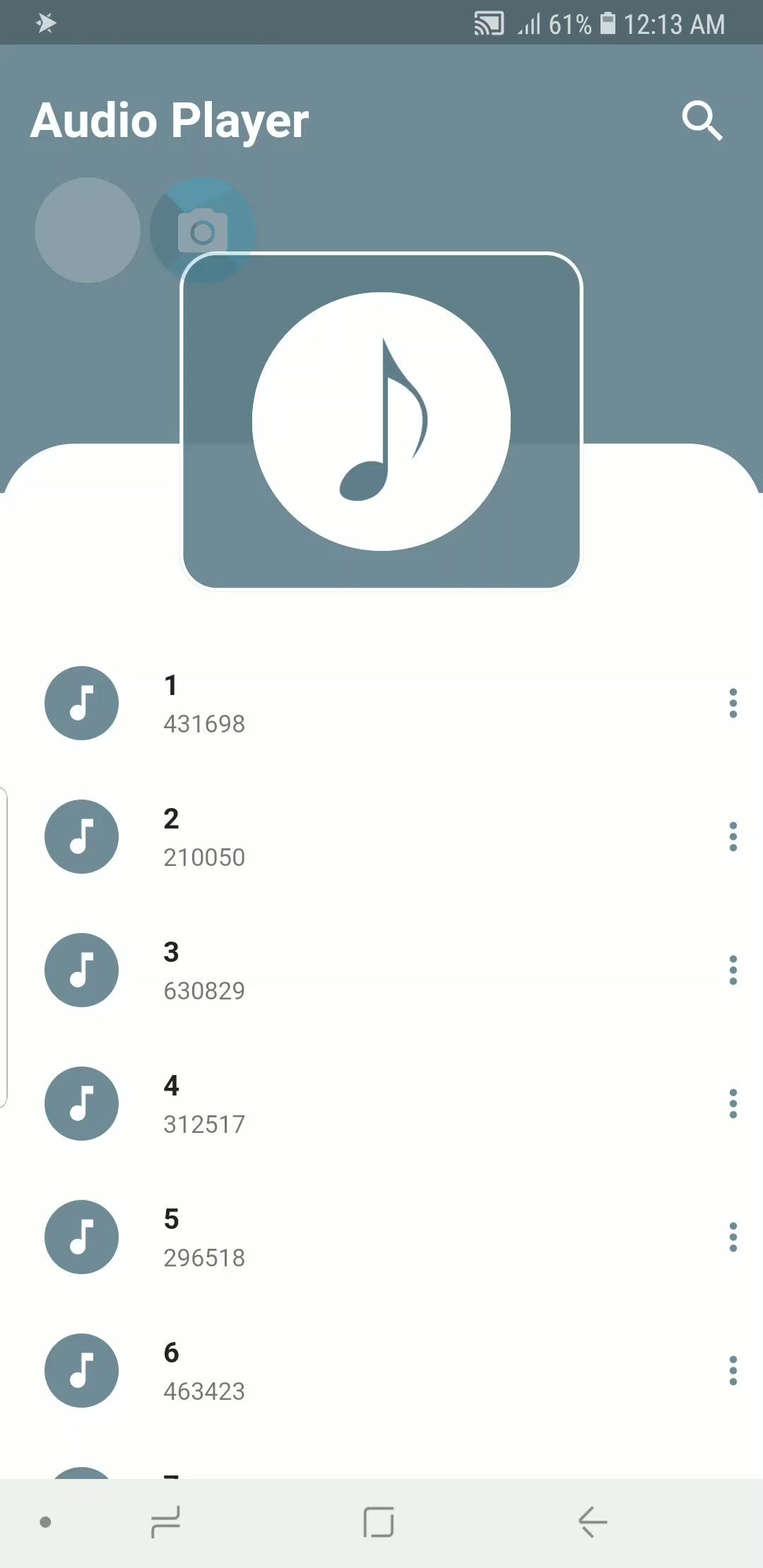Click the cast icon in the status bar
Screen dimensions: 763x1568
(x=487, y=23)
